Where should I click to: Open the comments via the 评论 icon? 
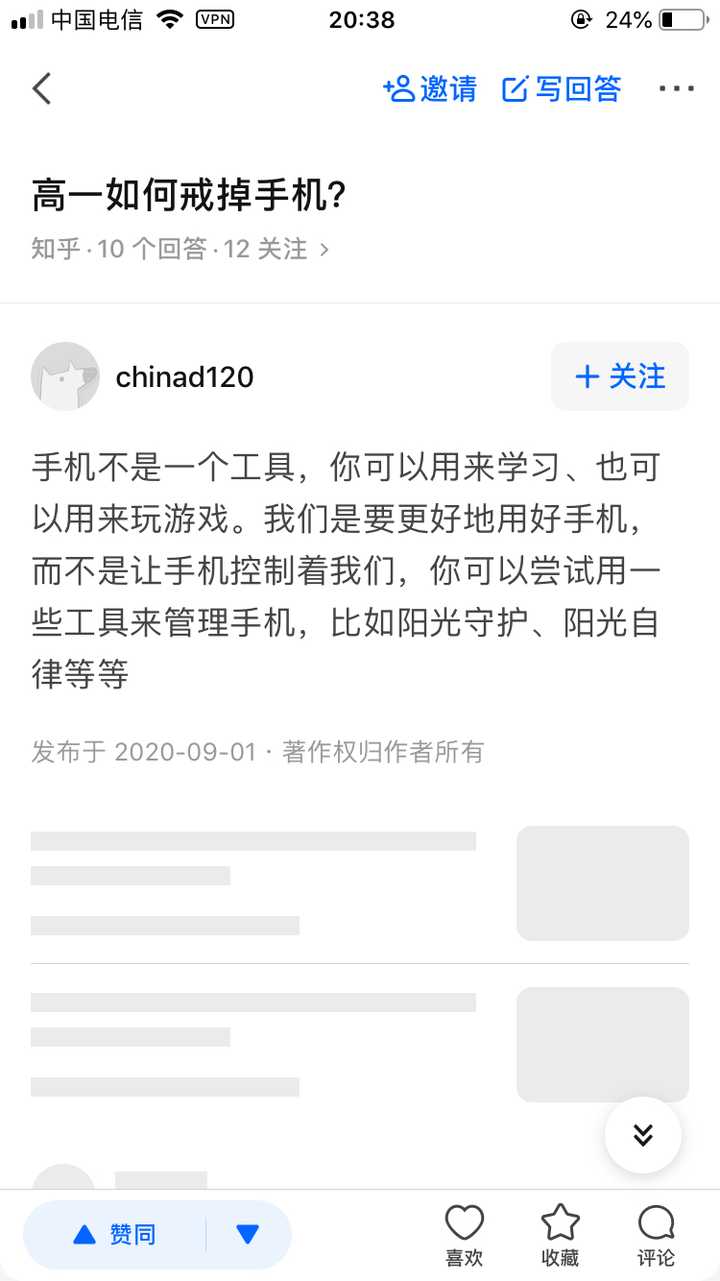[x=655, y=1230]
